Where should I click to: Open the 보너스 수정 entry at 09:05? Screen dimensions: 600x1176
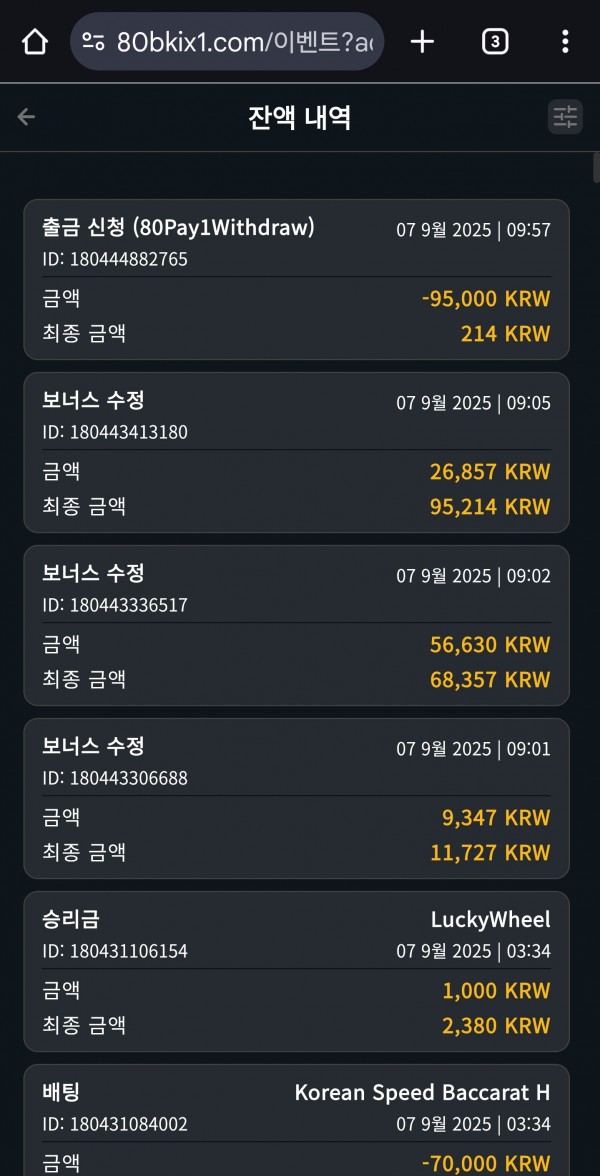296,453
